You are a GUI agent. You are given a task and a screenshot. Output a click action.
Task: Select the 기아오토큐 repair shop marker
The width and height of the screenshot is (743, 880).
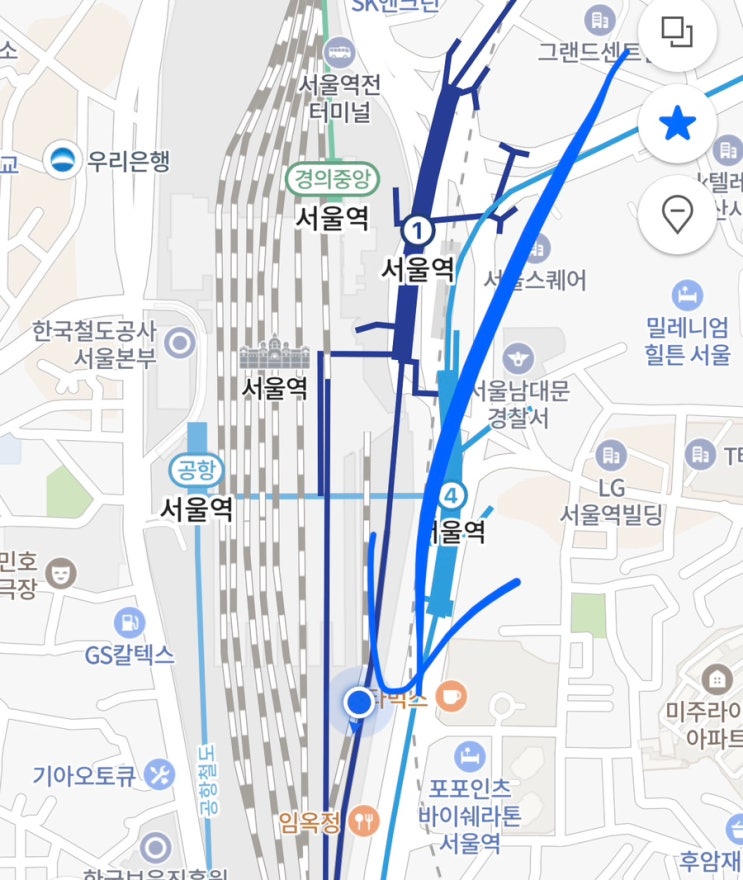point(160,775)
